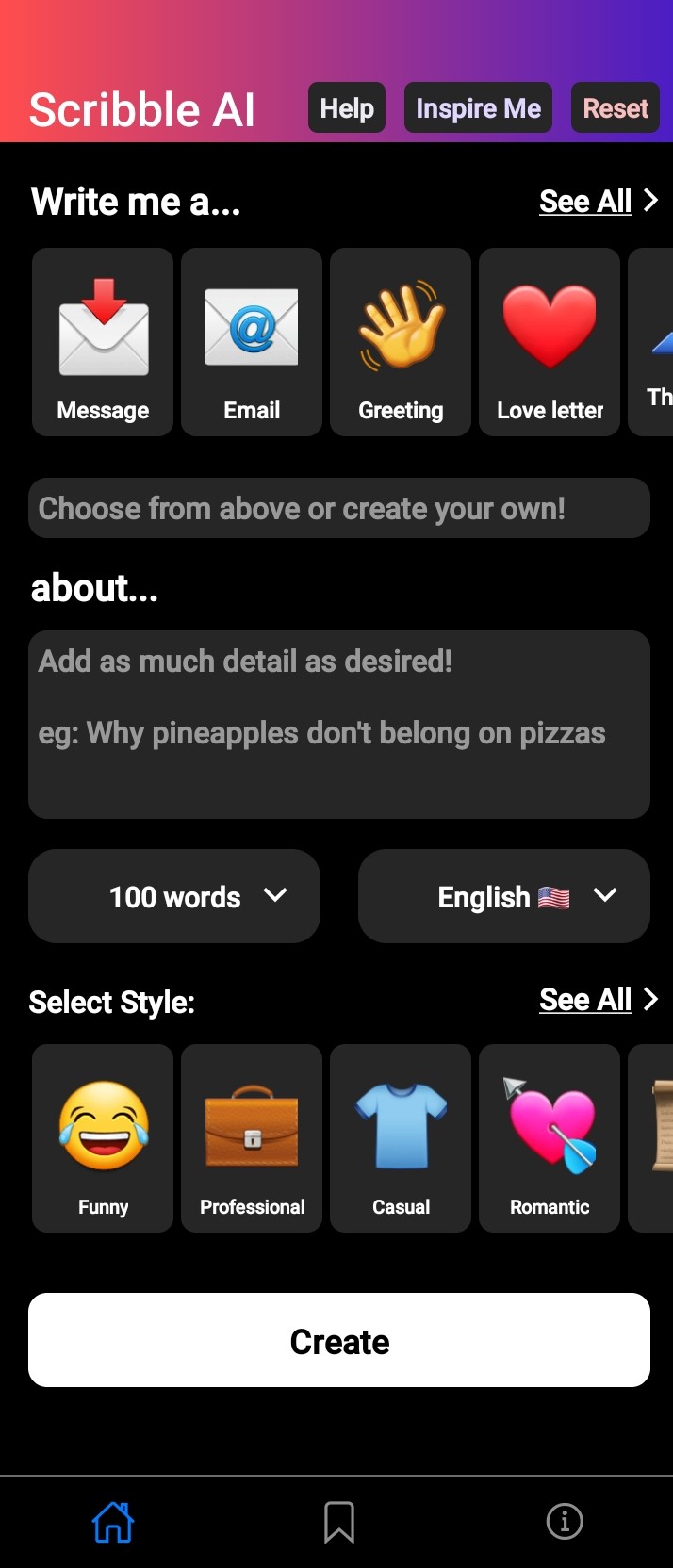Pick the Casual style

click(401, 1138)
